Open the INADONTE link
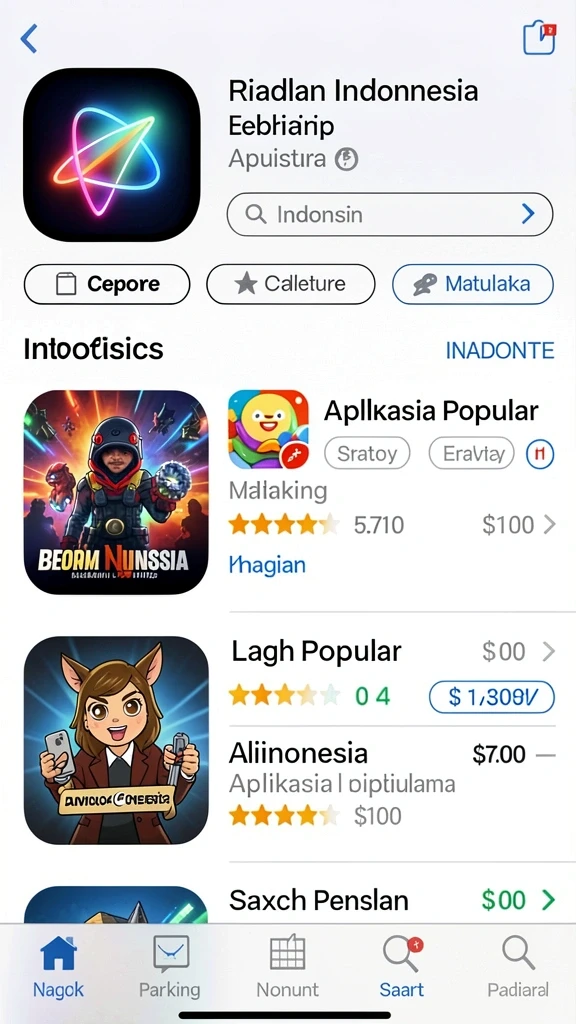576x1024 pixels. pyautogui.click(x=500, y=351)
